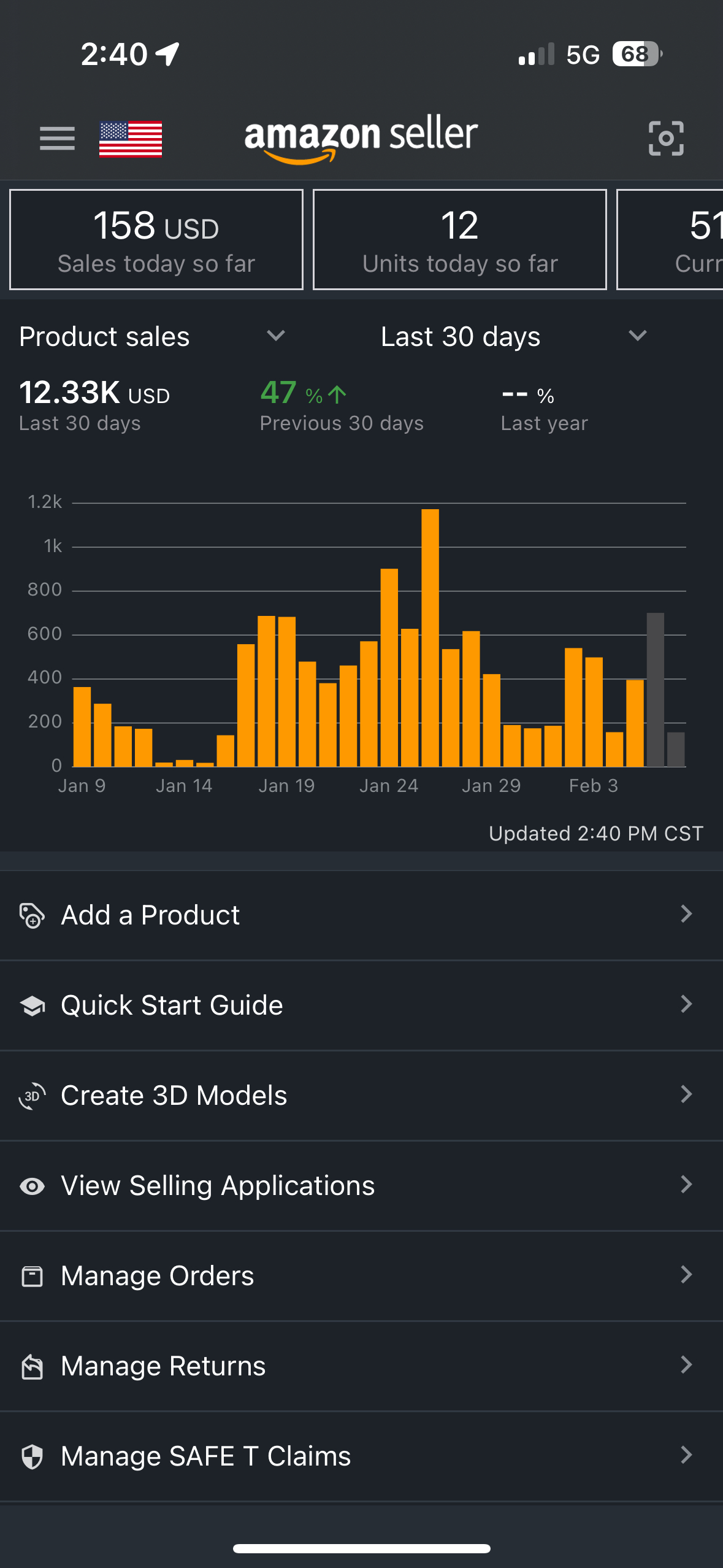Open the hamburger menu
The image size is (723, 1568).
57,139
